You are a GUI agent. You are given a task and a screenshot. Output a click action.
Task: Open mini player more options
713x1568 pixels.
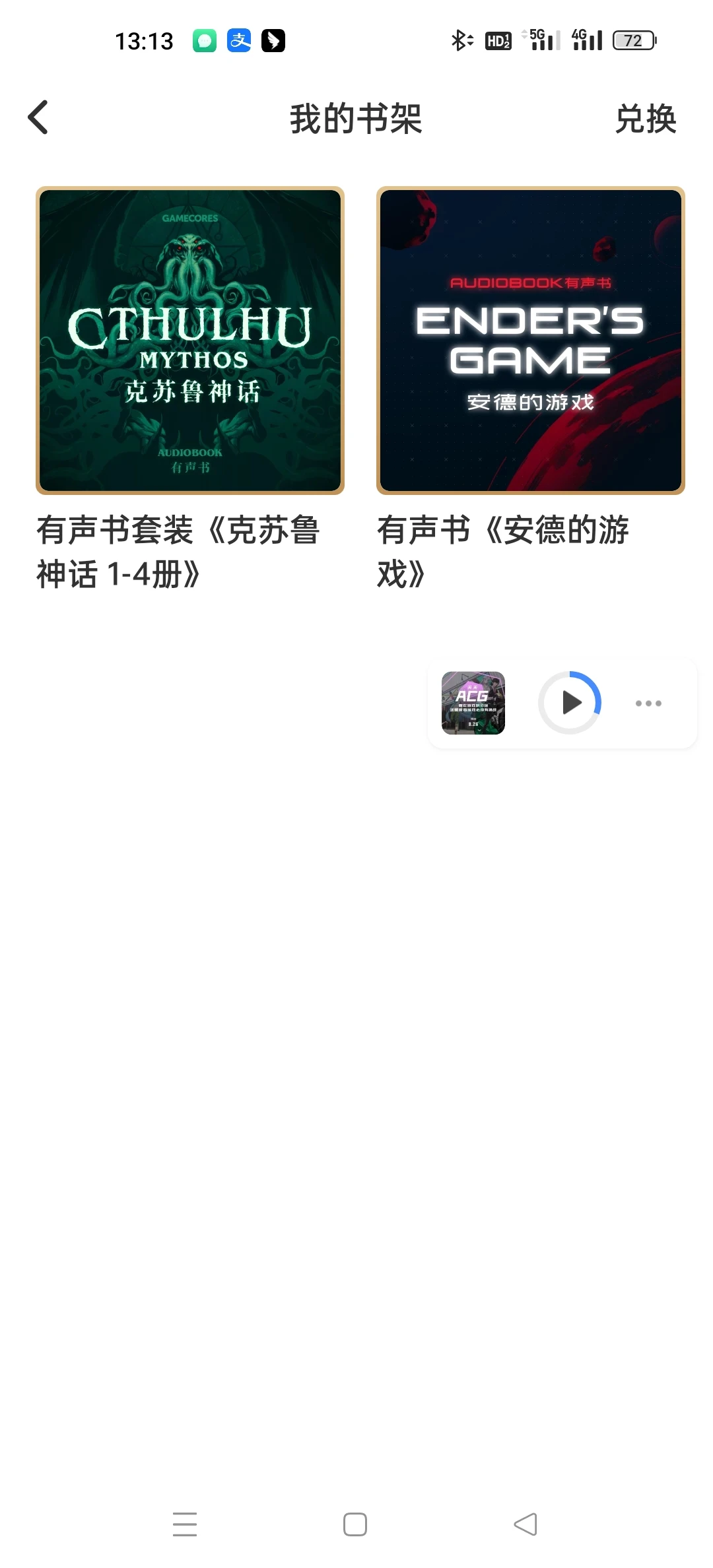[x=648, y=703]
